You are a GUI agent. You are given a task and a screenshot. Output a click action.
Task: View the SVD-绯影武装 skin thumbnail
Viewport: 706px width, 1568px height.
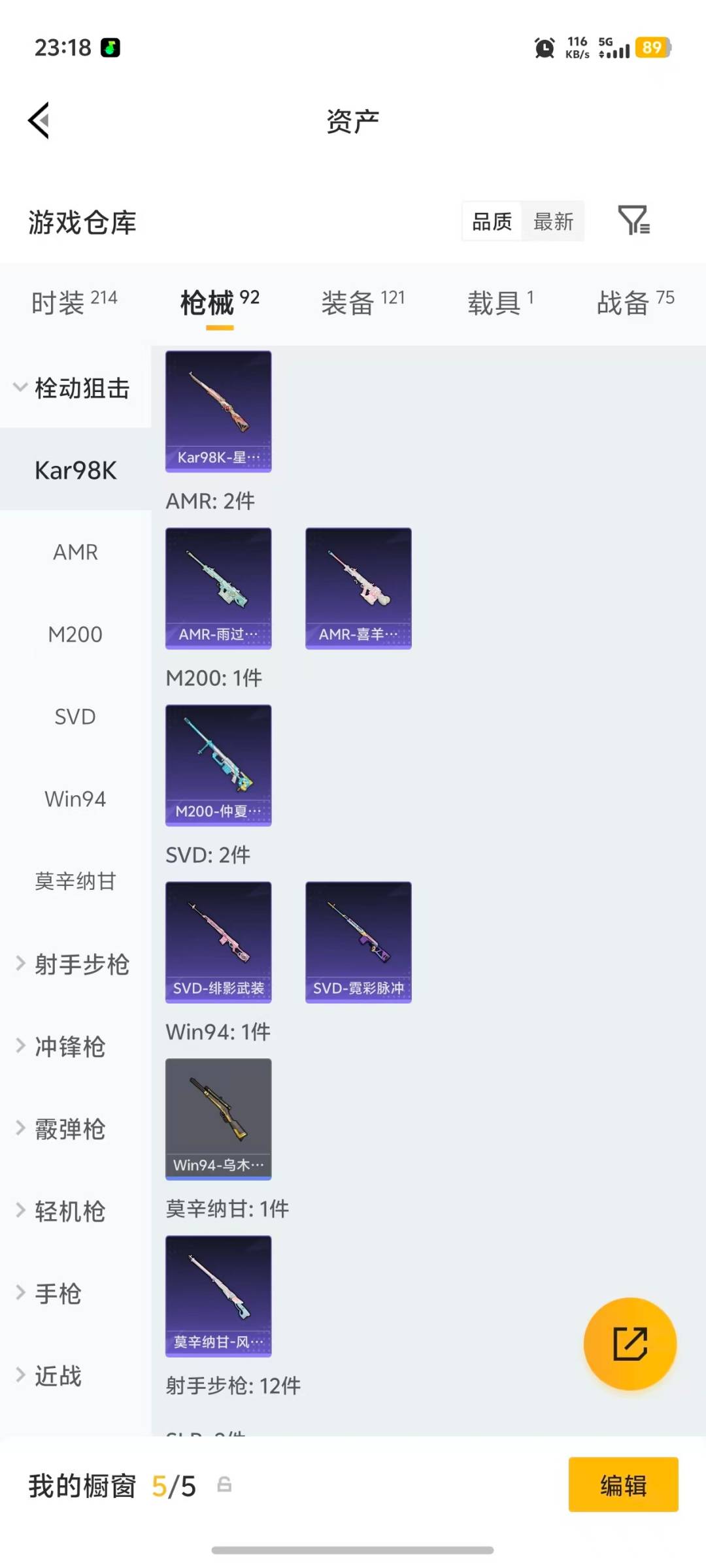tap(218, 943)
